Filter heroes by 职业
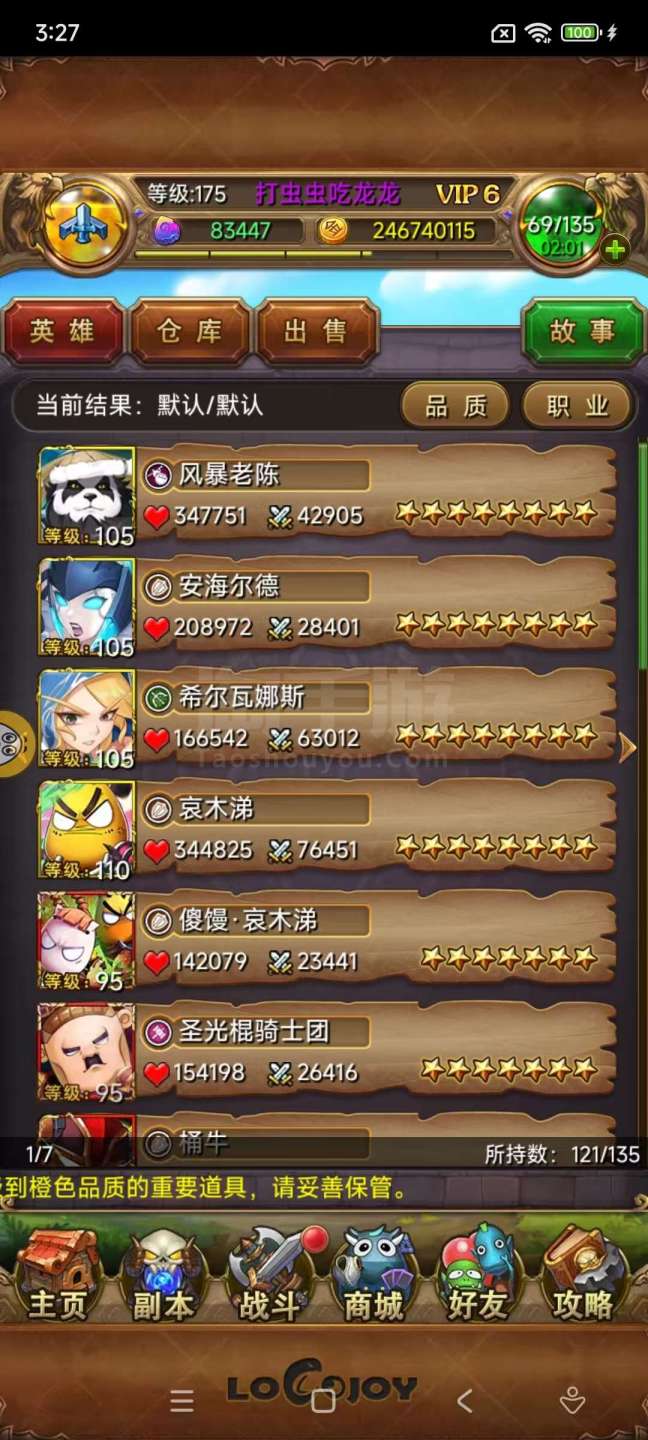The height and width of the screenshot is (1440, 648). click(578, 406)
